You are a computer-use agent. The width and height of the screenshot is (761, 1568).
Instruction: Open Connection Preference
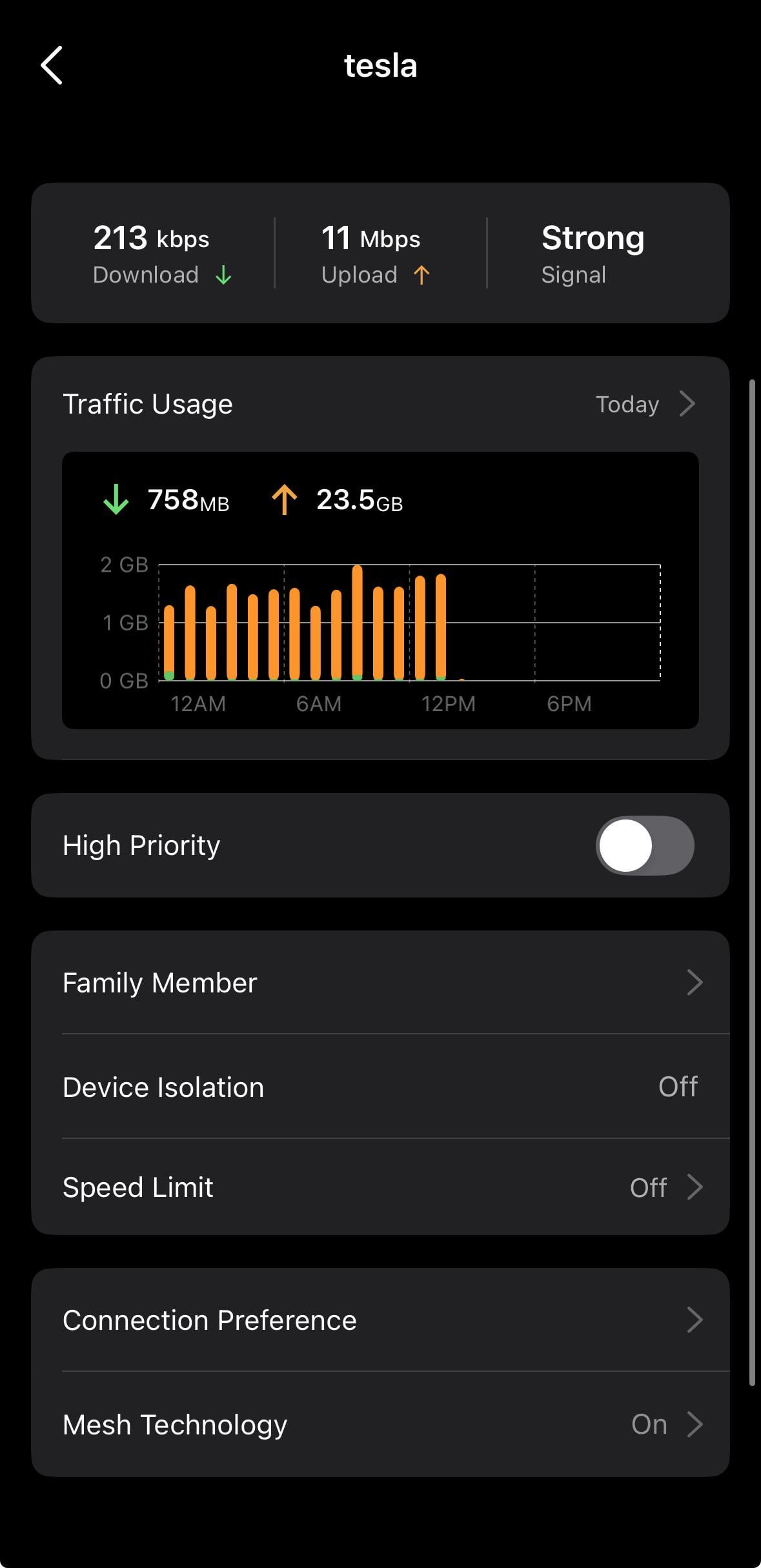point(380,1320)
